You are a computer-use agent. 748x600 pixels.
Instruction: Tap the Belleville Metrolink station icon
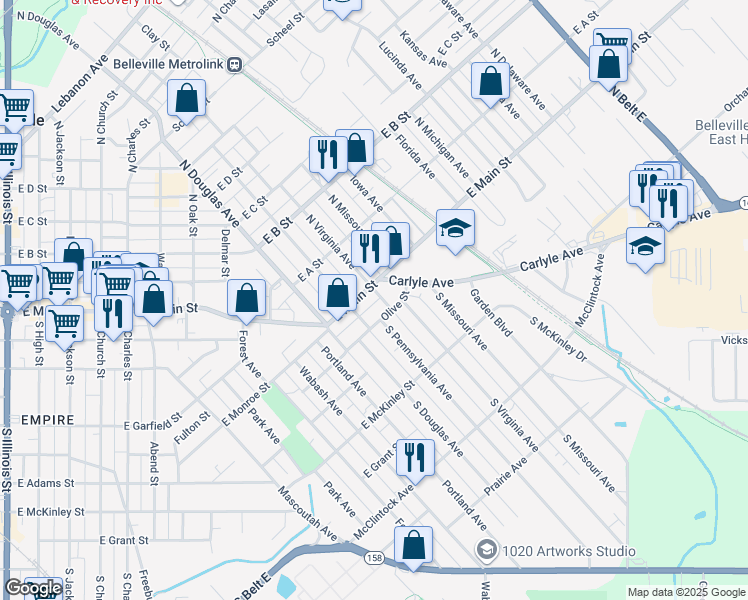pos(235,64)
